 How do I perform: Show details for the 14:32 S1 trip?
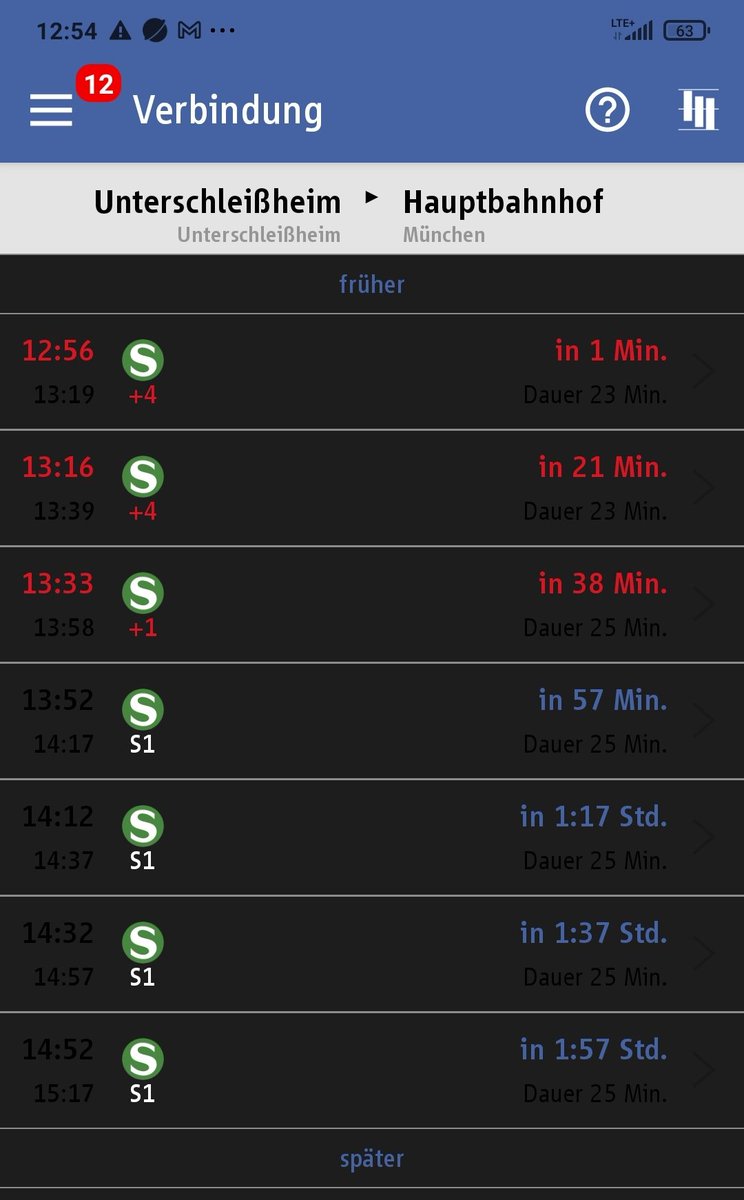coord(372,954)
